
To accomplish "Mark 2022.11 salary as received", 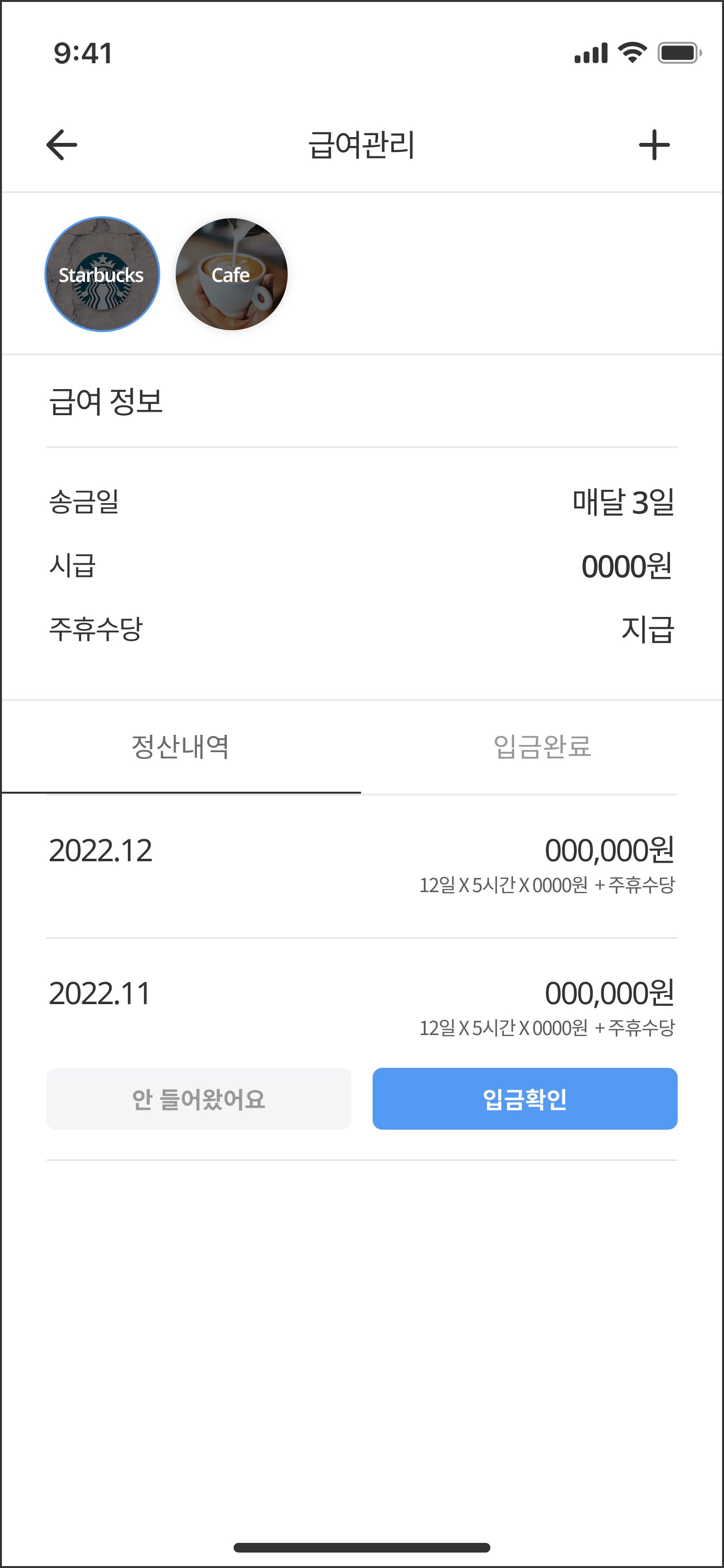I will (x=525, y=1099).
